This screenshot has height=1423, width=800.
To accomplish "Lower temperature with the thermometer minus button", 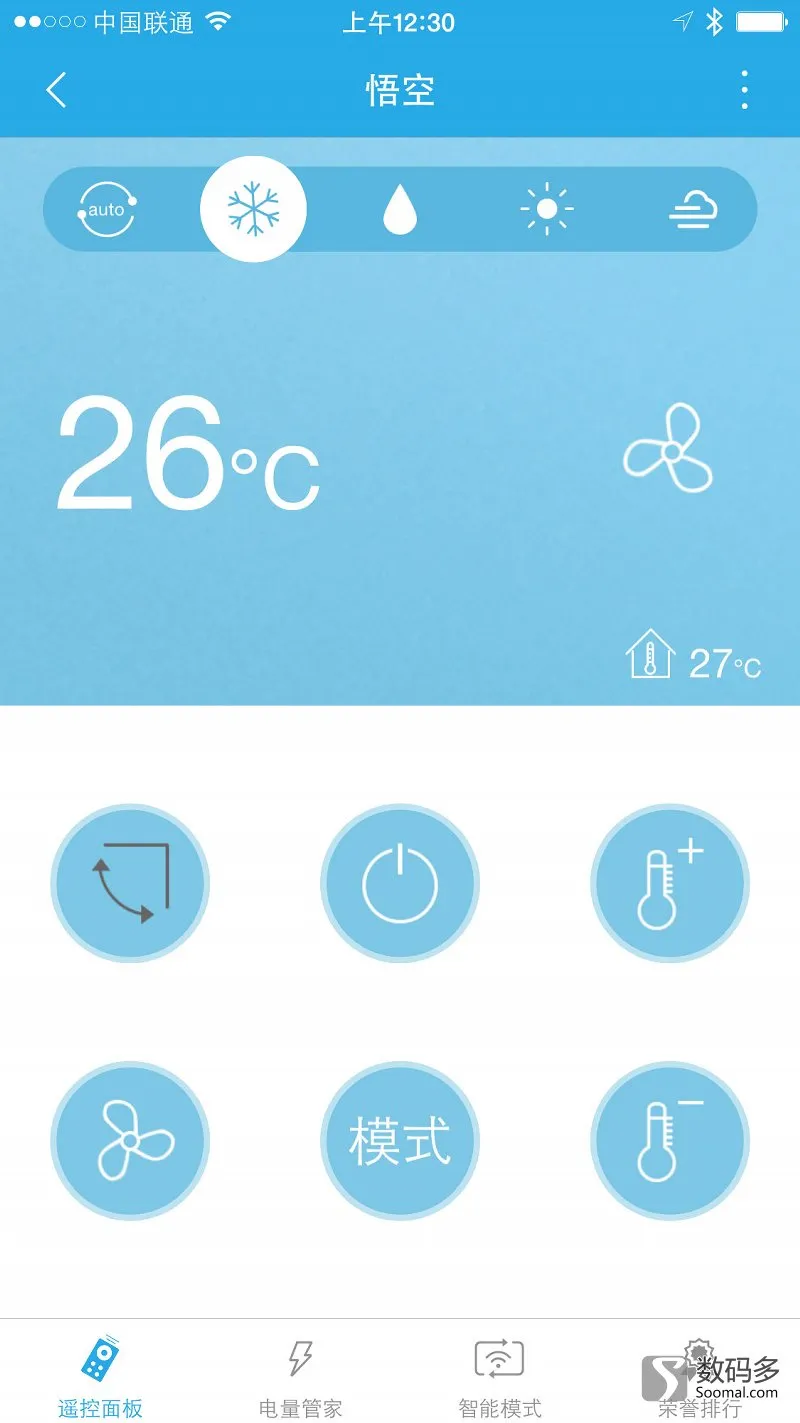I will (x=670, y=1141).
